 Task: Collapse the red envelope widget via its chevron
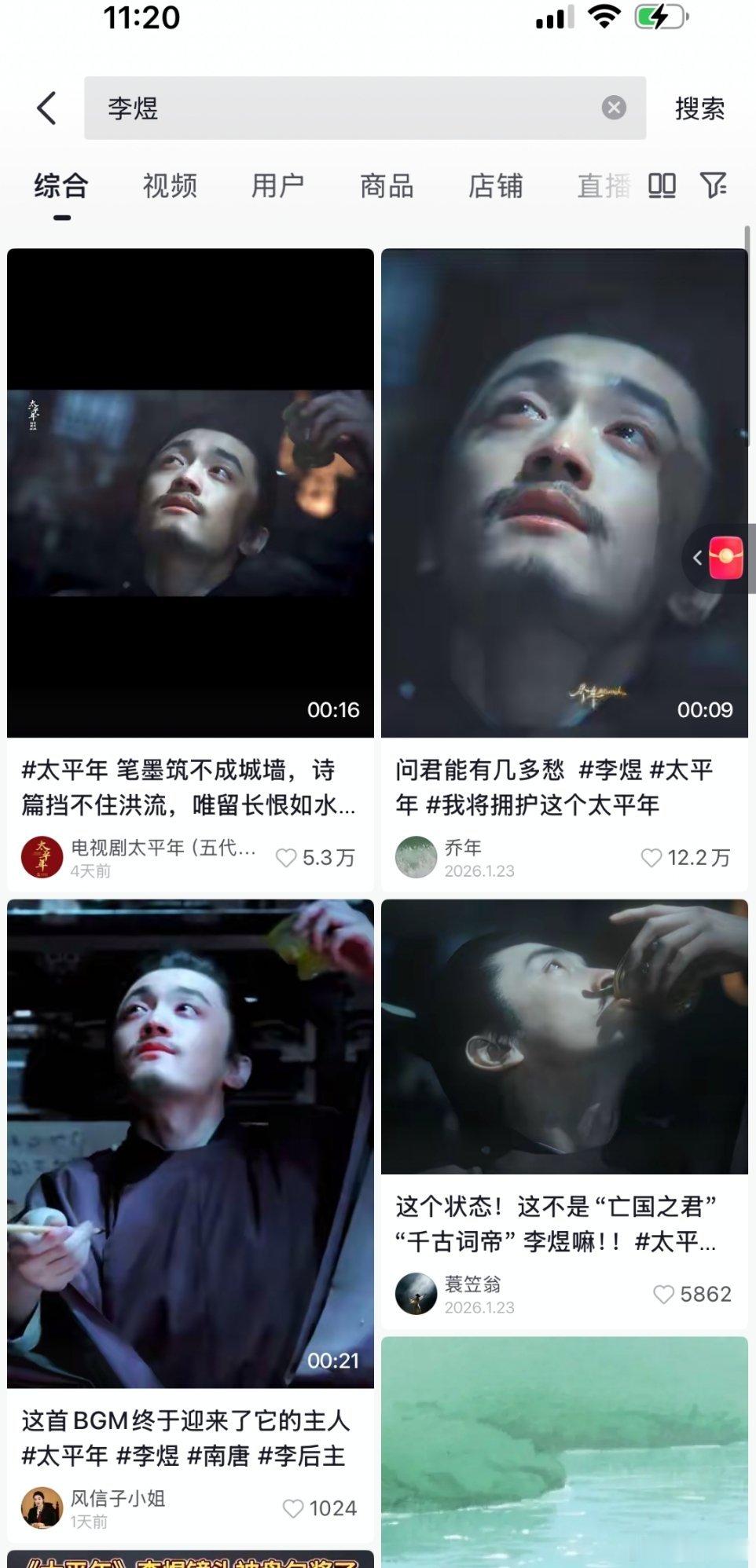point(696,558)
